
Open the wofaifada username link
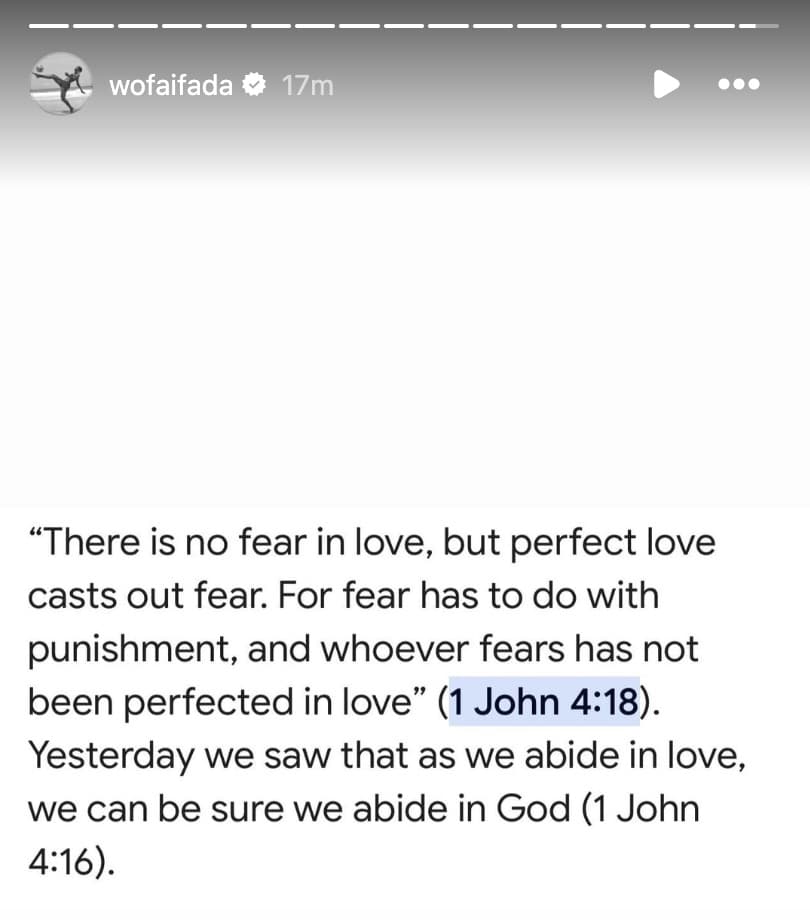(x=171, y=86)
